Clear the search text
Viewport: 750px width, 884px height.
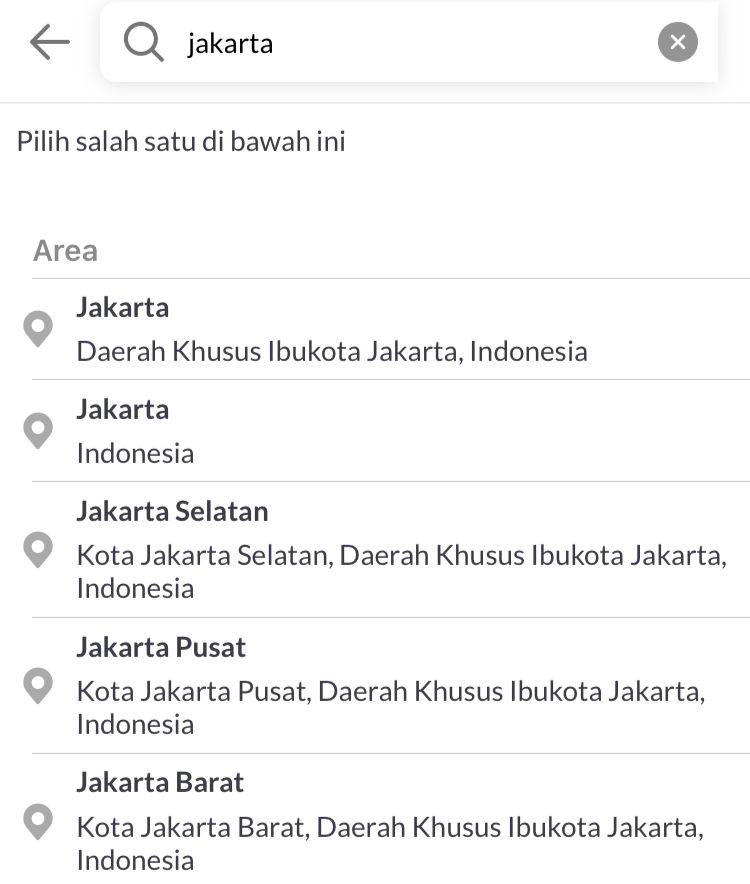point(677,43)
